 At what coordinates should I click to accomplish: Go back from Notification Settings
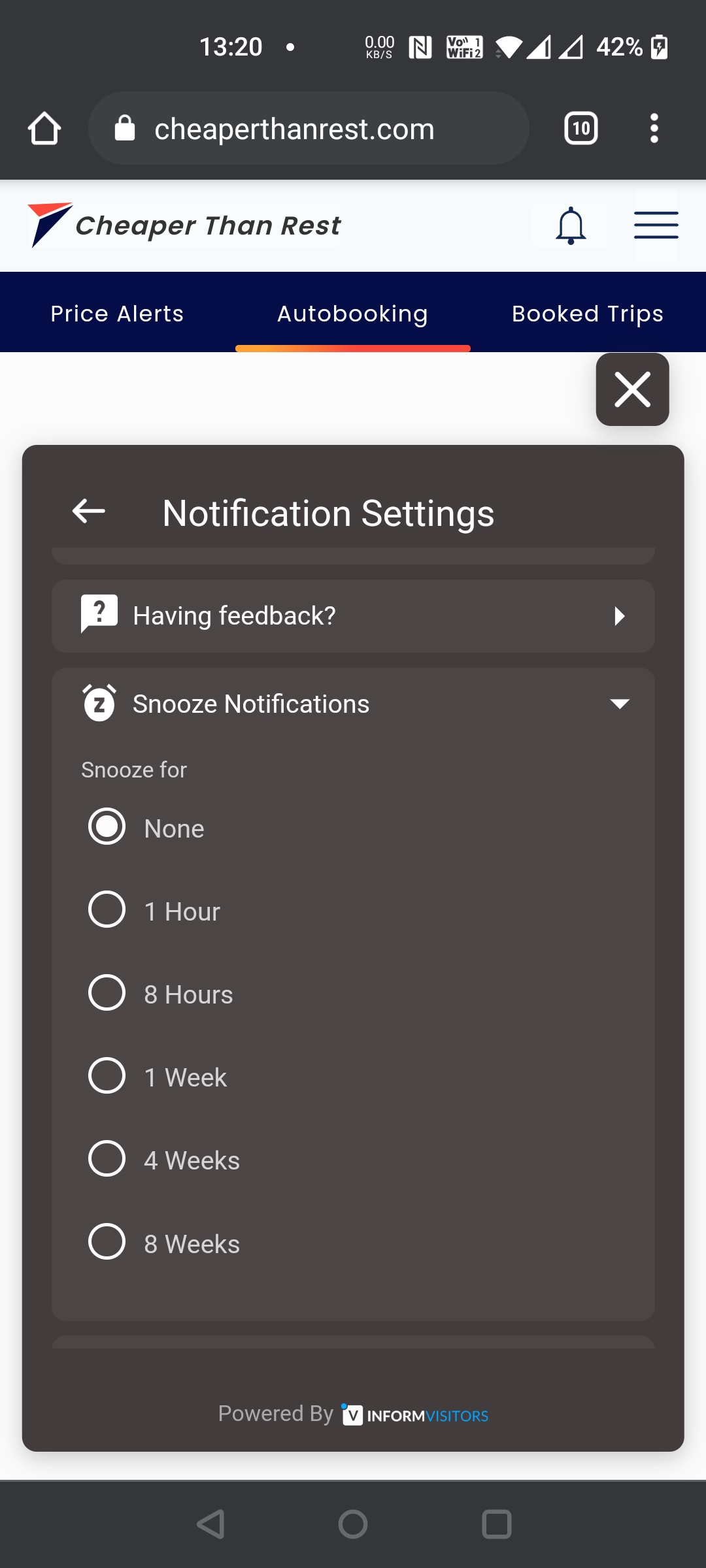(89, 512)
